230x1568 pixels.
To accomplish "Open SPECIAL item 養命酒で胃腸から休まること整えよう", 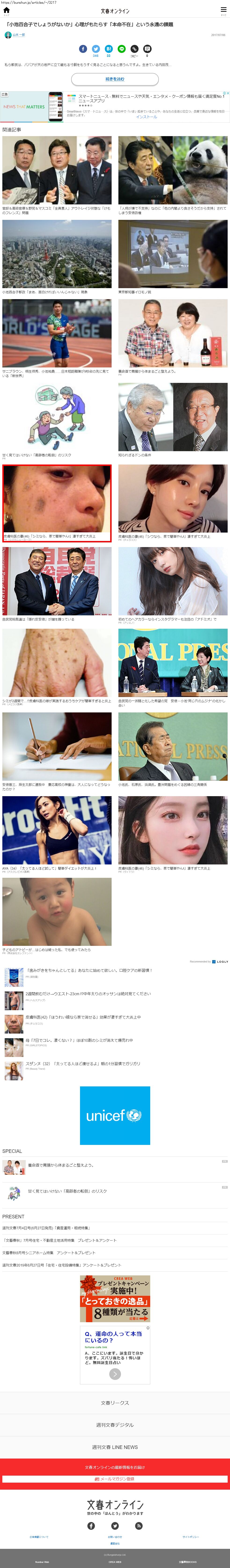I will (x=61, y=1165).
